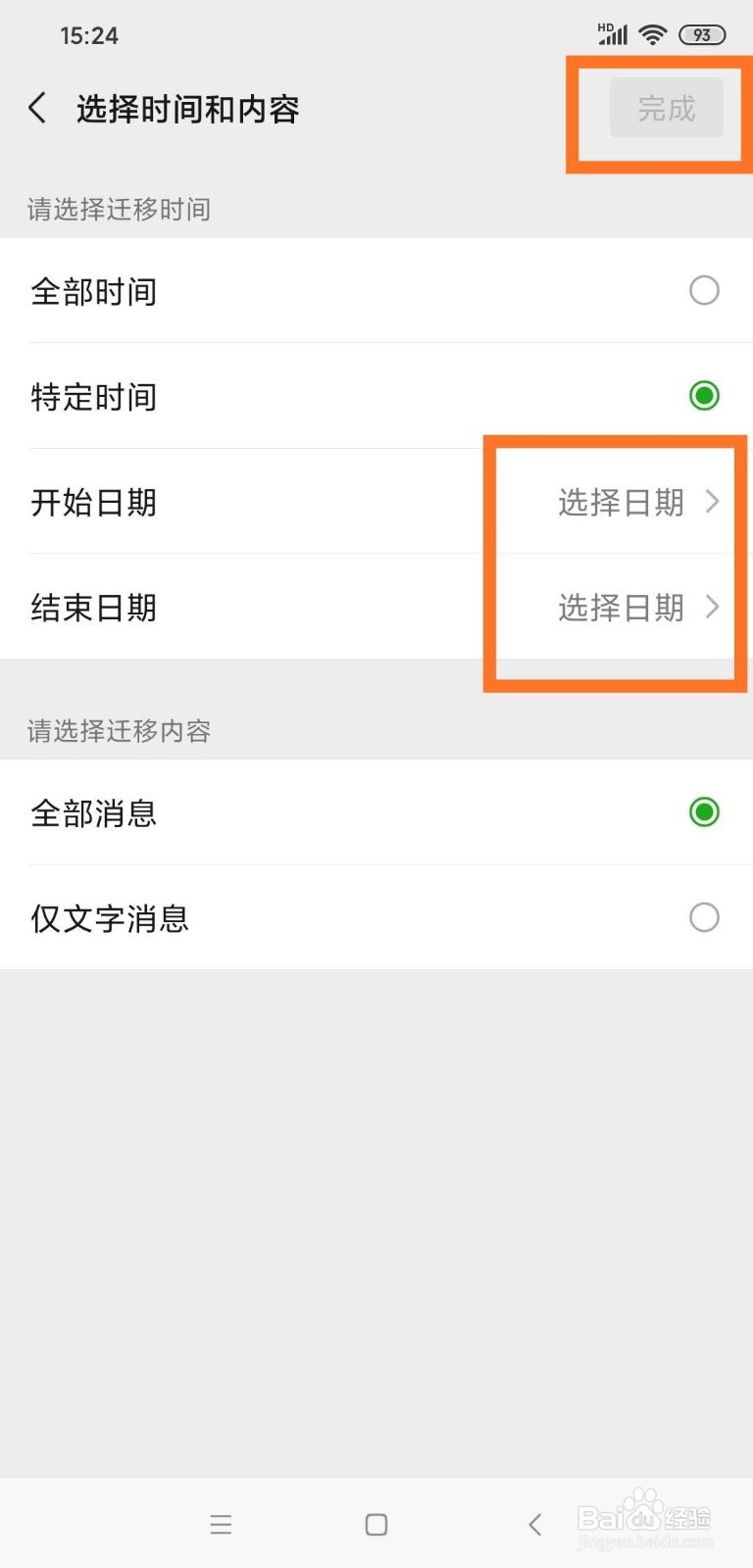Select the 全部时间 radio option
Image resolution: width=753 pixels, height=1568 pixels.
coord(704,290)
